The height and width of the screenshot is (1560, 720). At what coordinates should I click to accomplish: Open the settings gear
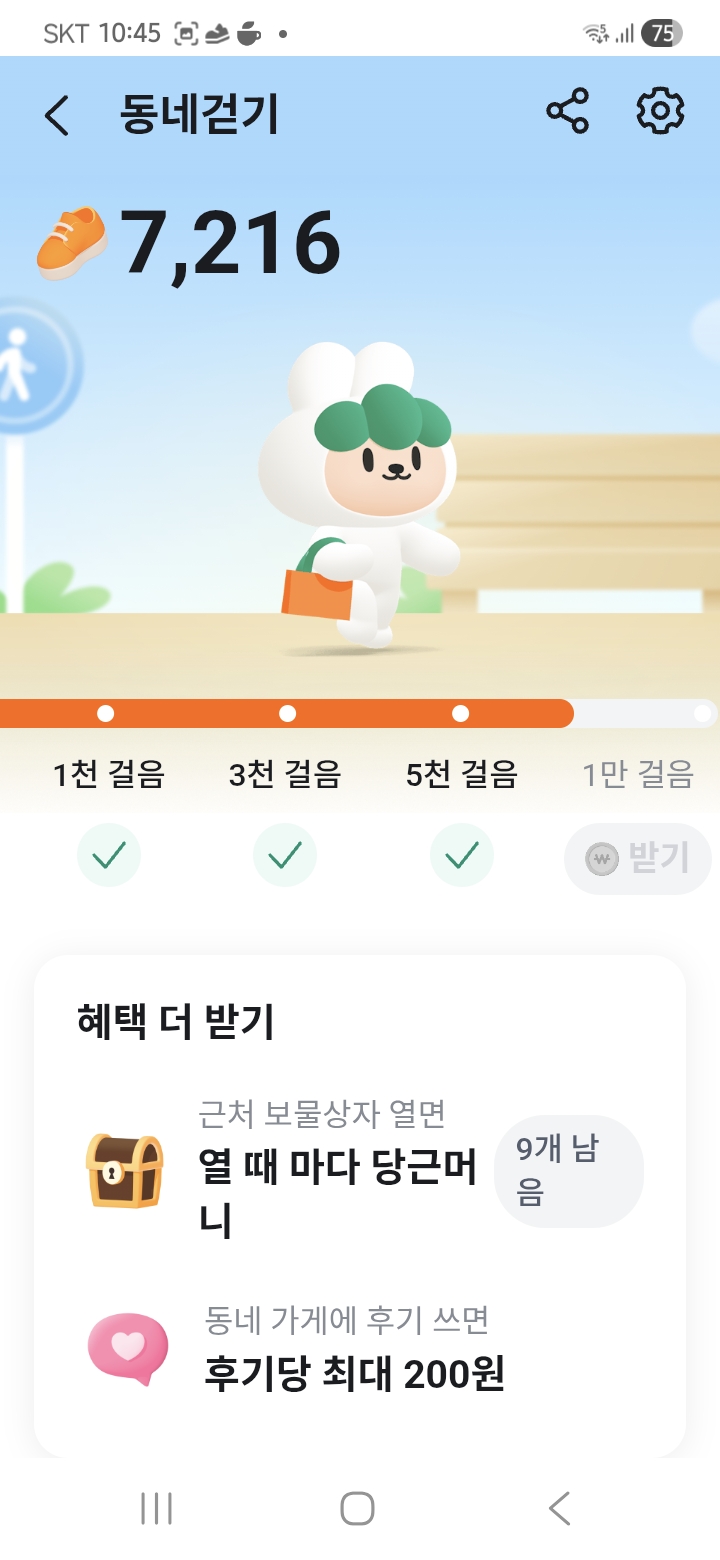(660, 112)
